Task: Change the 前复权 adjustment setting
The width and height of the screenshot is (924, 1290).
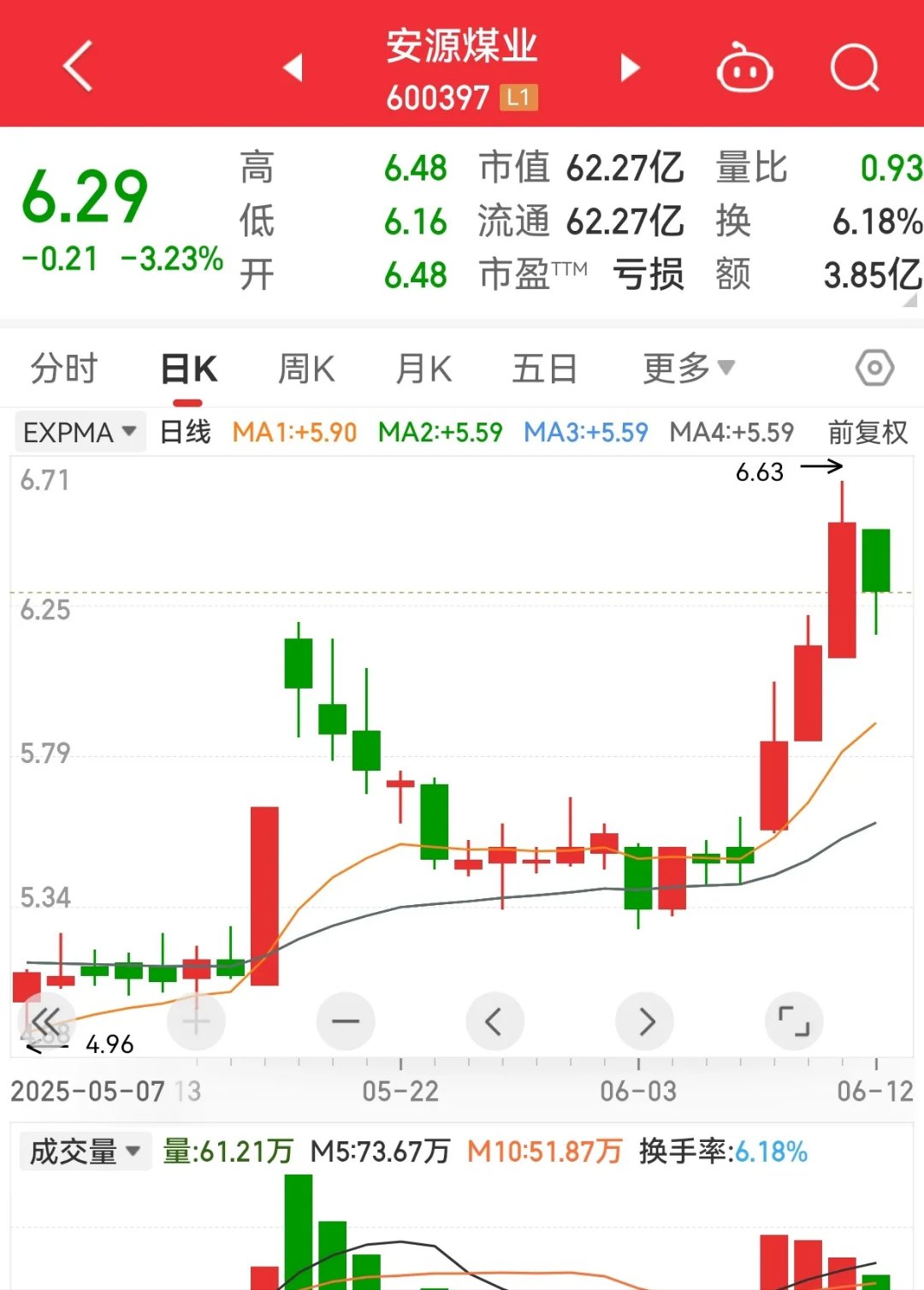Action: pyautogui.click(x=867, y=432)
